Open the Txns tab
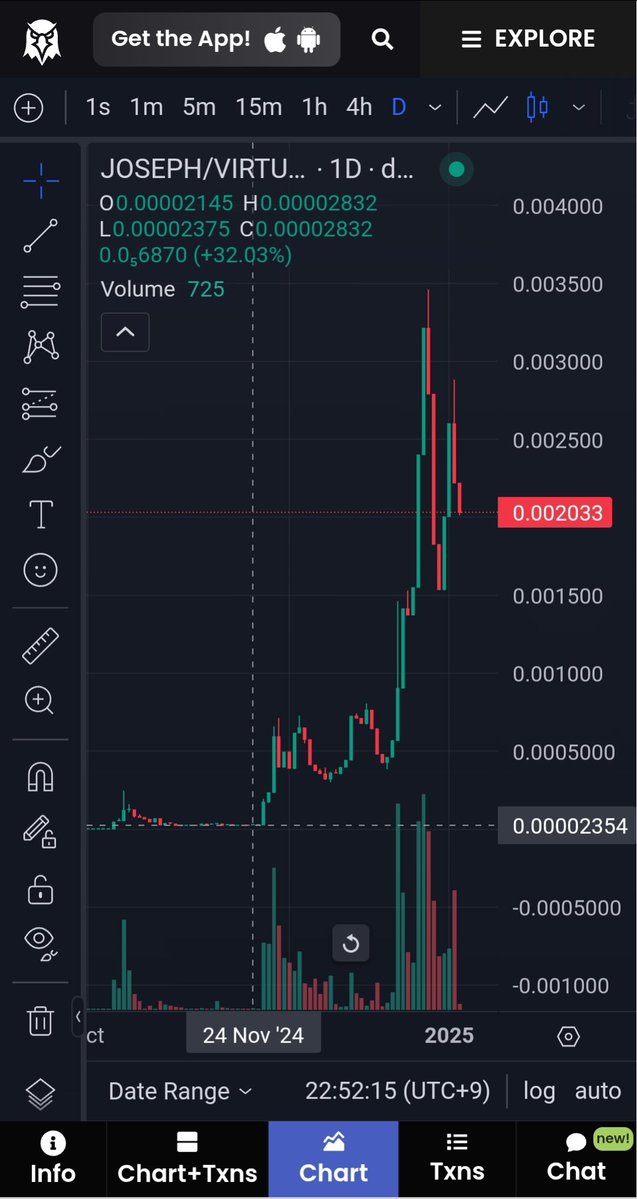 [457, 1158]
